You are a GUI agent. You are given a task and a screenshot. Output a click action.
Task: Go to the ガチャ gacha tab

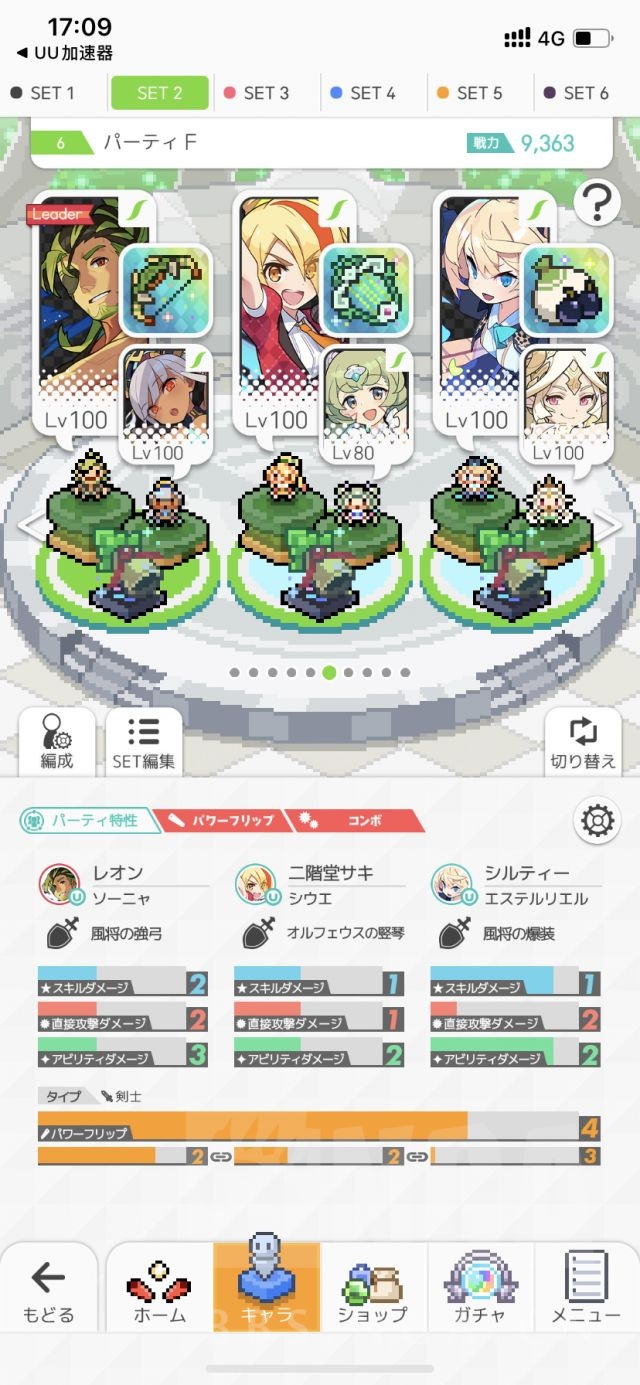480,1290
